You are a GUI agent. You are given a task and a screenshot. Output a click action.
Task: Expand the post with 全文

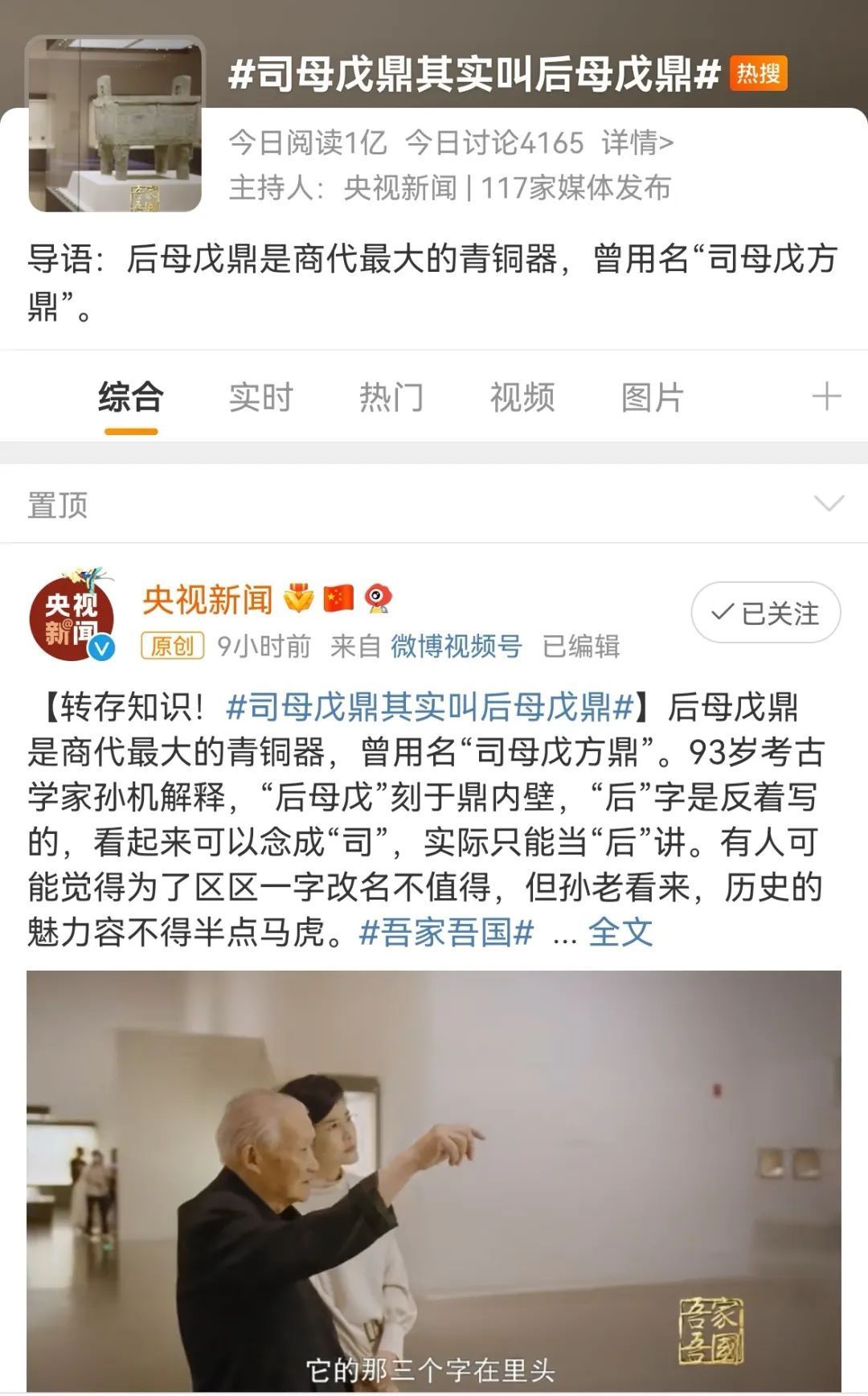point(620,933)
